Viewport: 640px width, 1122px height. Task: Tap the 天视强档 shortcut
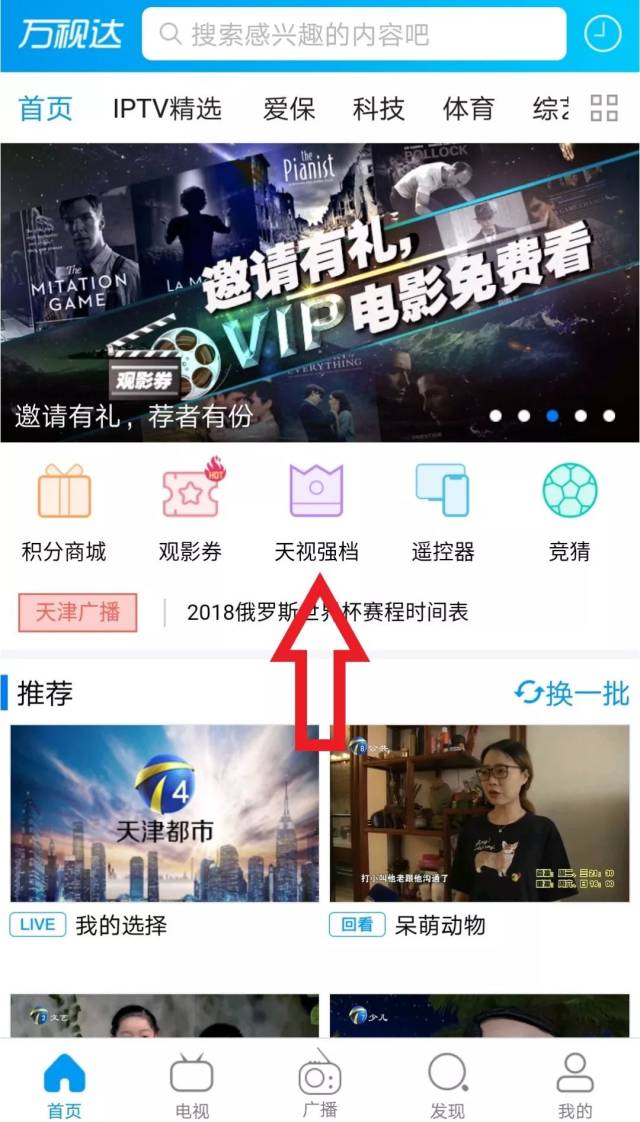(x=316, y=510)
